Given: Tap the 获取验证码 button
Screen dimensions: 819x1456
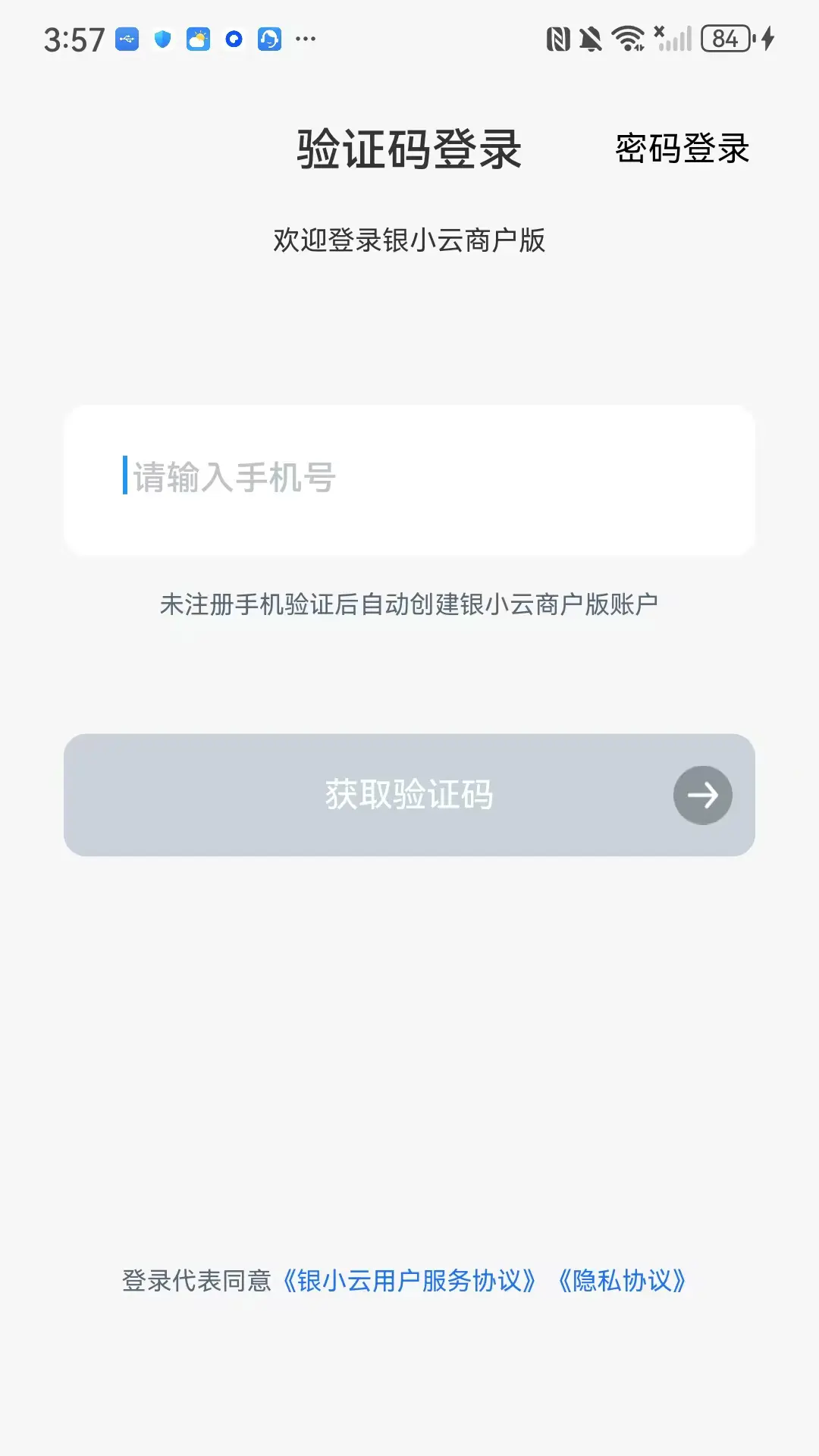Looking at the screenshot, I should pos(409,795).
